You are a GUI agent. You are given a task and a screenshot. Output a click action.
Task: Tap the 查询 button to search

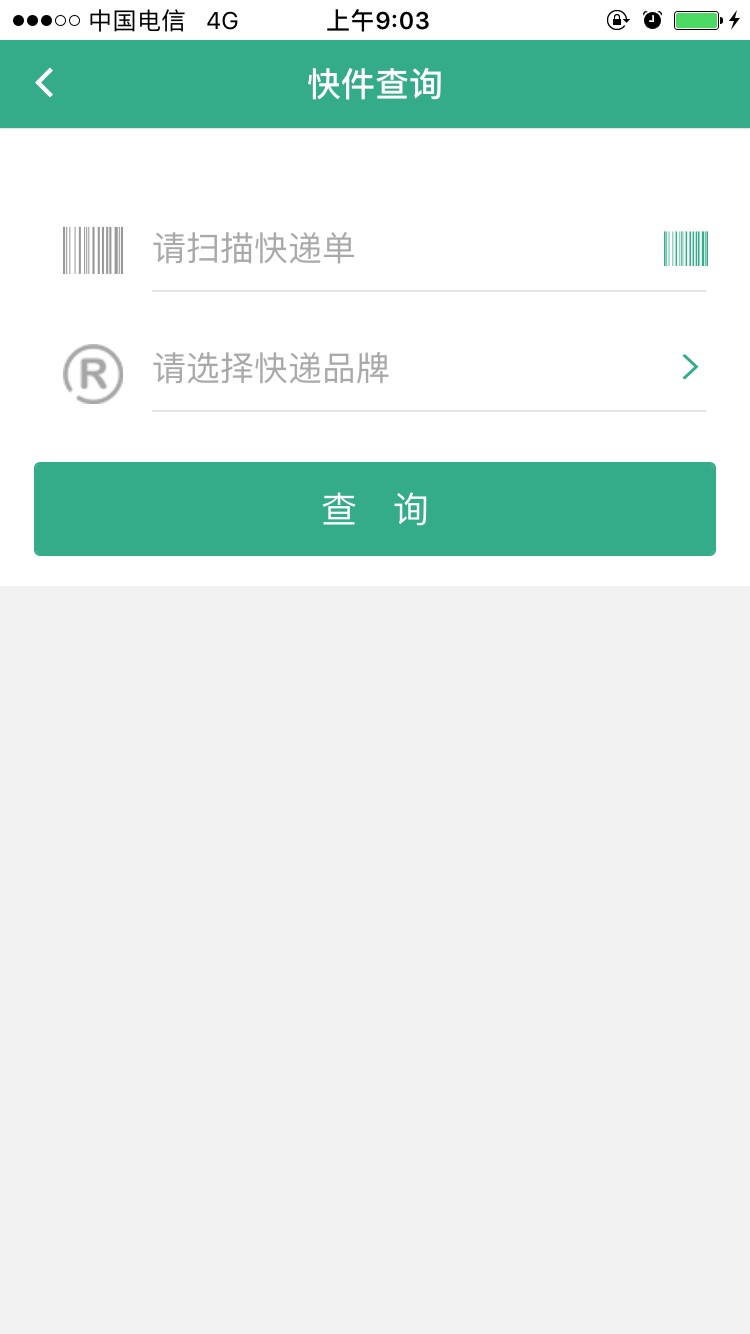[375, 508]
